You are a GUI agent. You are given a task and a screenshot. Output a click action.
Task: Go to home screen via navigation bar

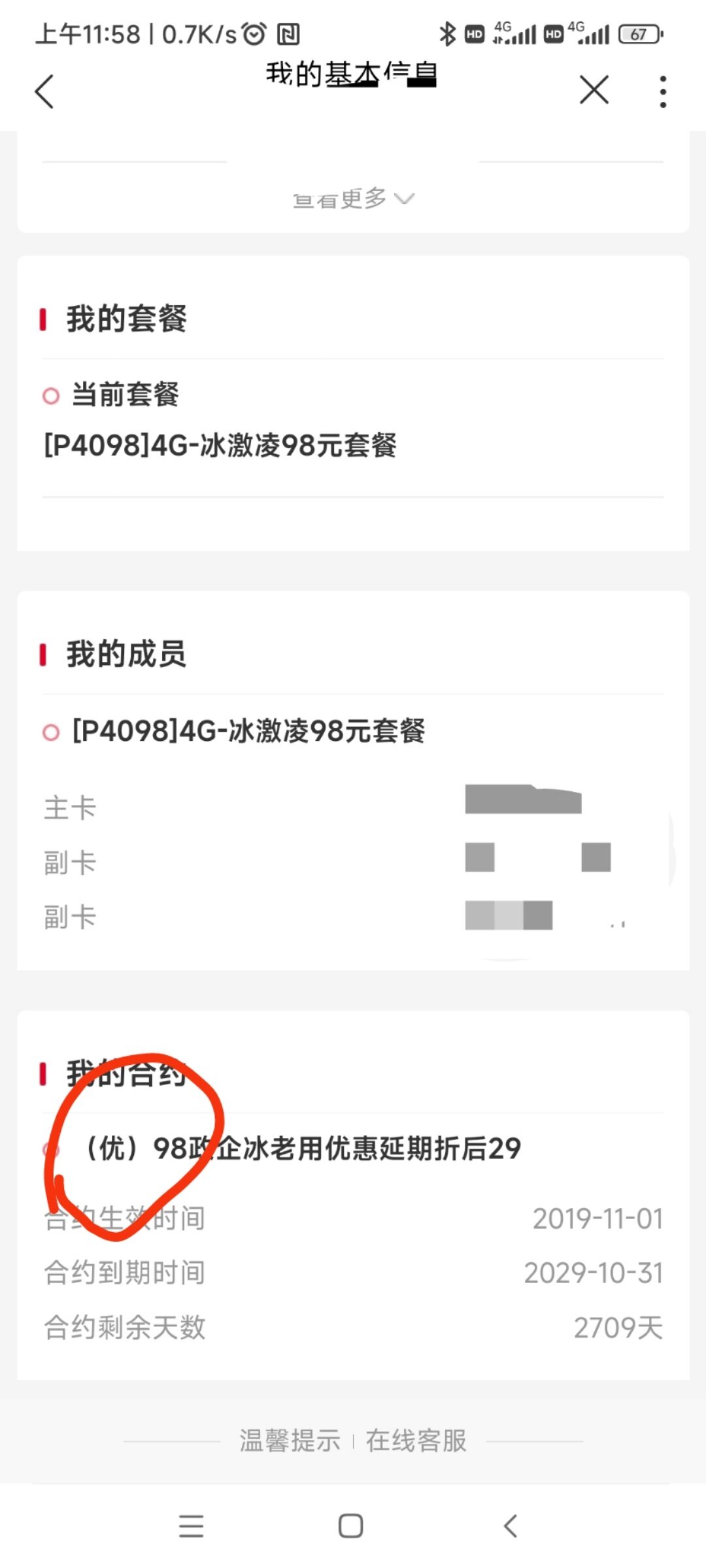point(351,1526)
